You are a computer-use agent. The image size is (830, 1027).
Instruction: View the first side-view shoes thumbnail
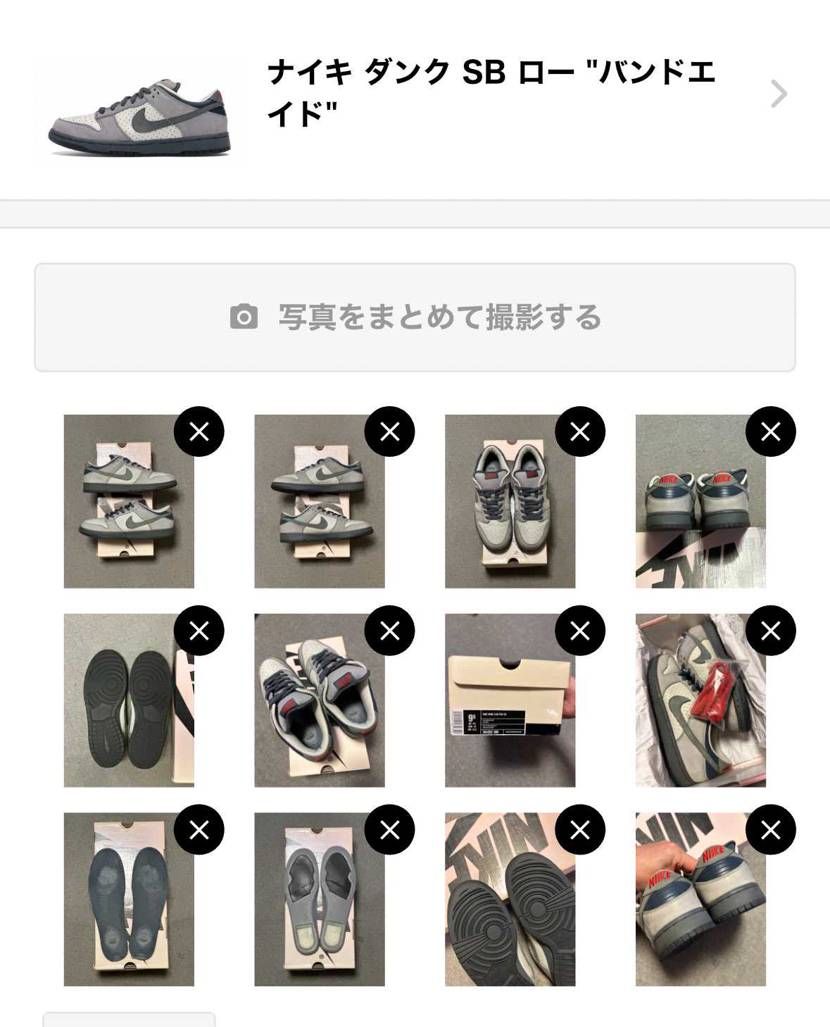click(x=128, y=501)
